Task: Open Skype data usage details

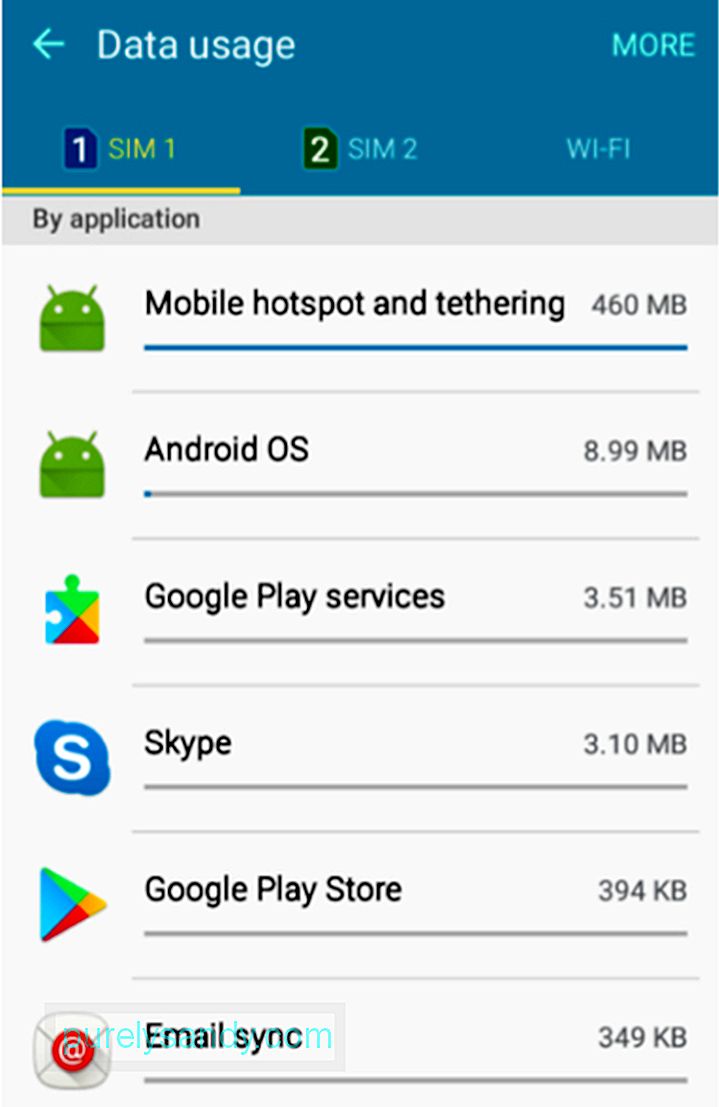Action: pyautogui.click(x=360, y=758)
